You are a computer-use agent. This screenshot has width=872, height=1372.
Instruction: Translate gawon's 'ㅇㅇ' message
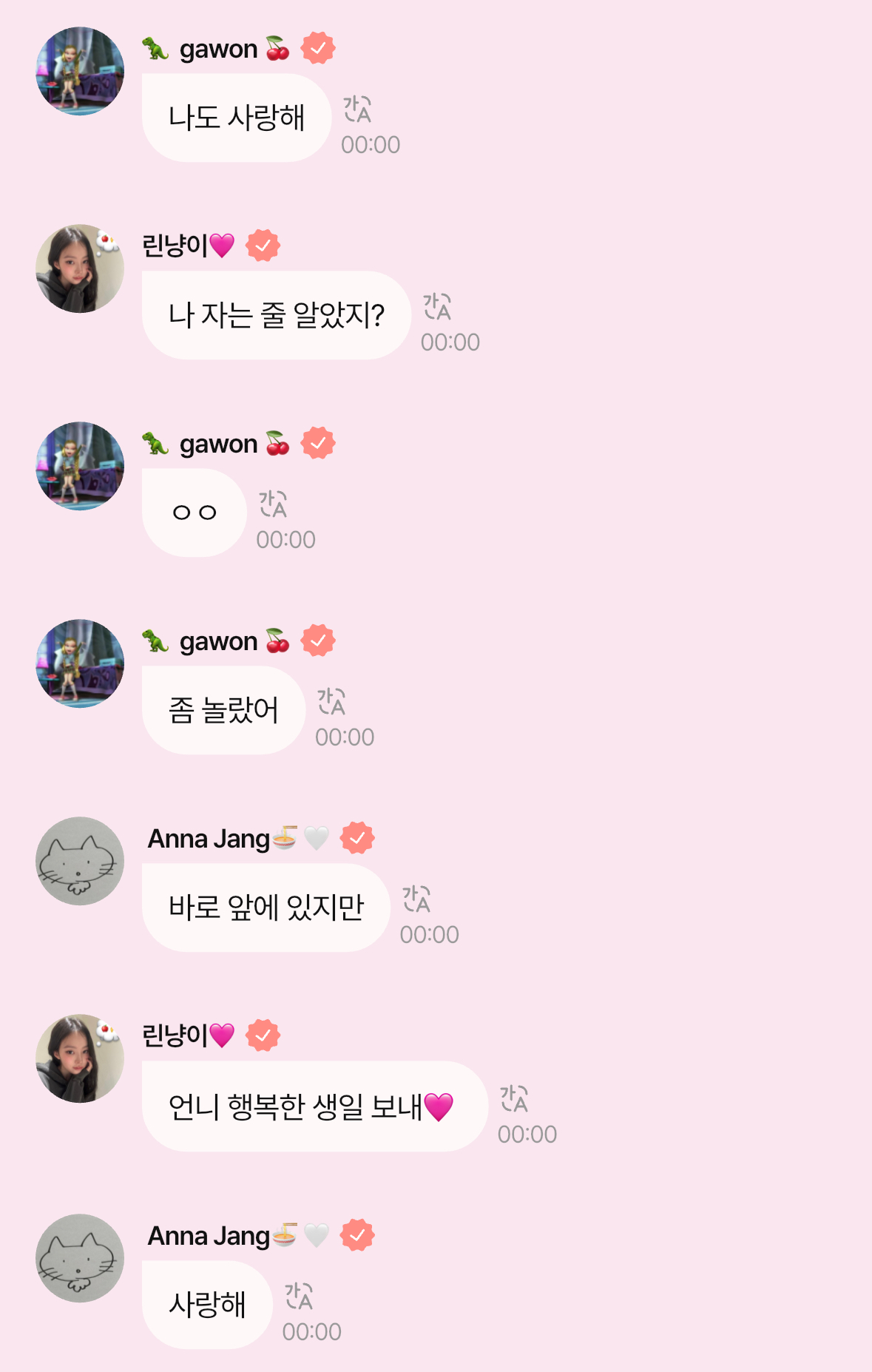[273, 504]
